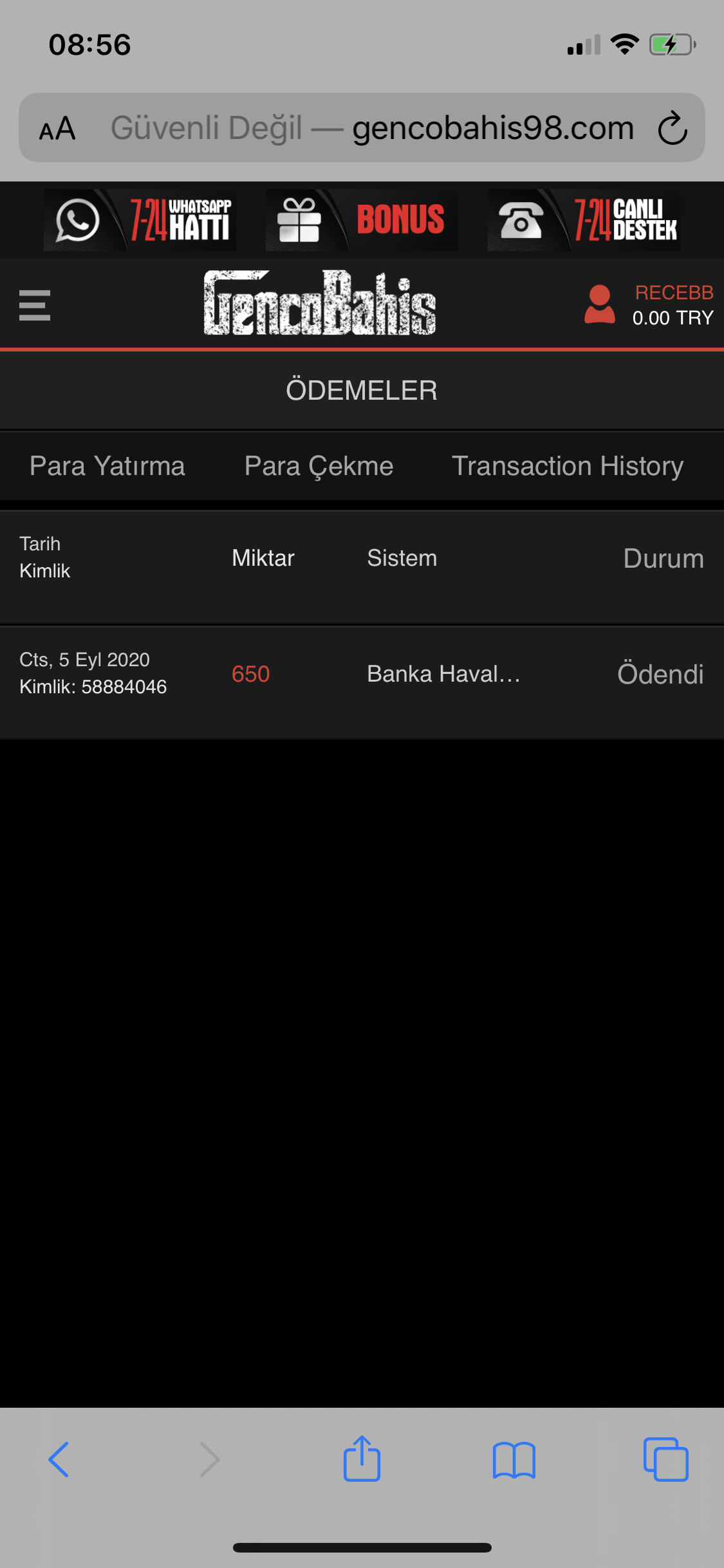Open the Bonus banner
This screenshot has width=724, height=1568.
[362, 220]
